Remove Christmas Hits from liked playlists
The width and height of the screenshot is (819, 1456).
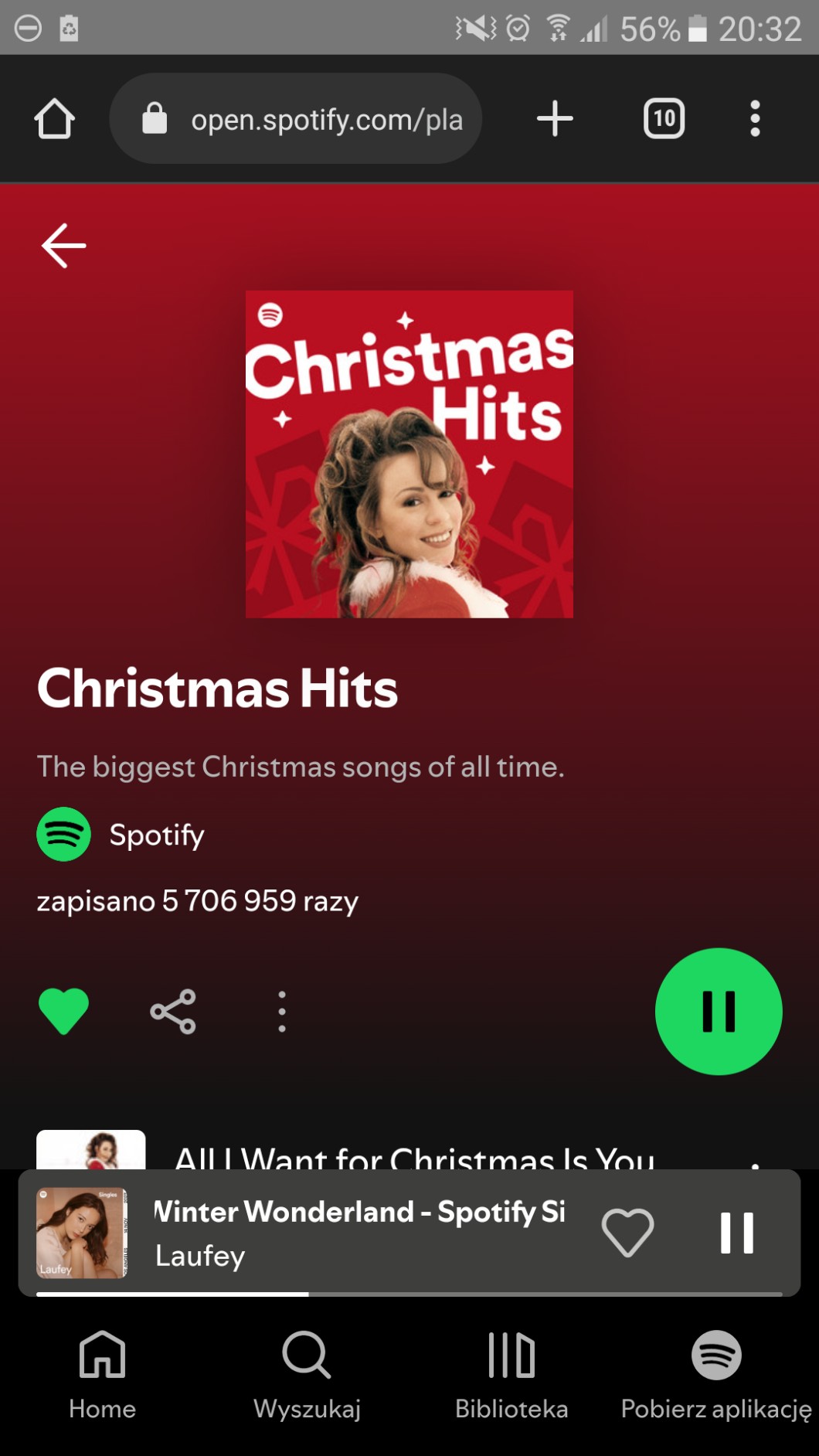(x=63, y=1011)
